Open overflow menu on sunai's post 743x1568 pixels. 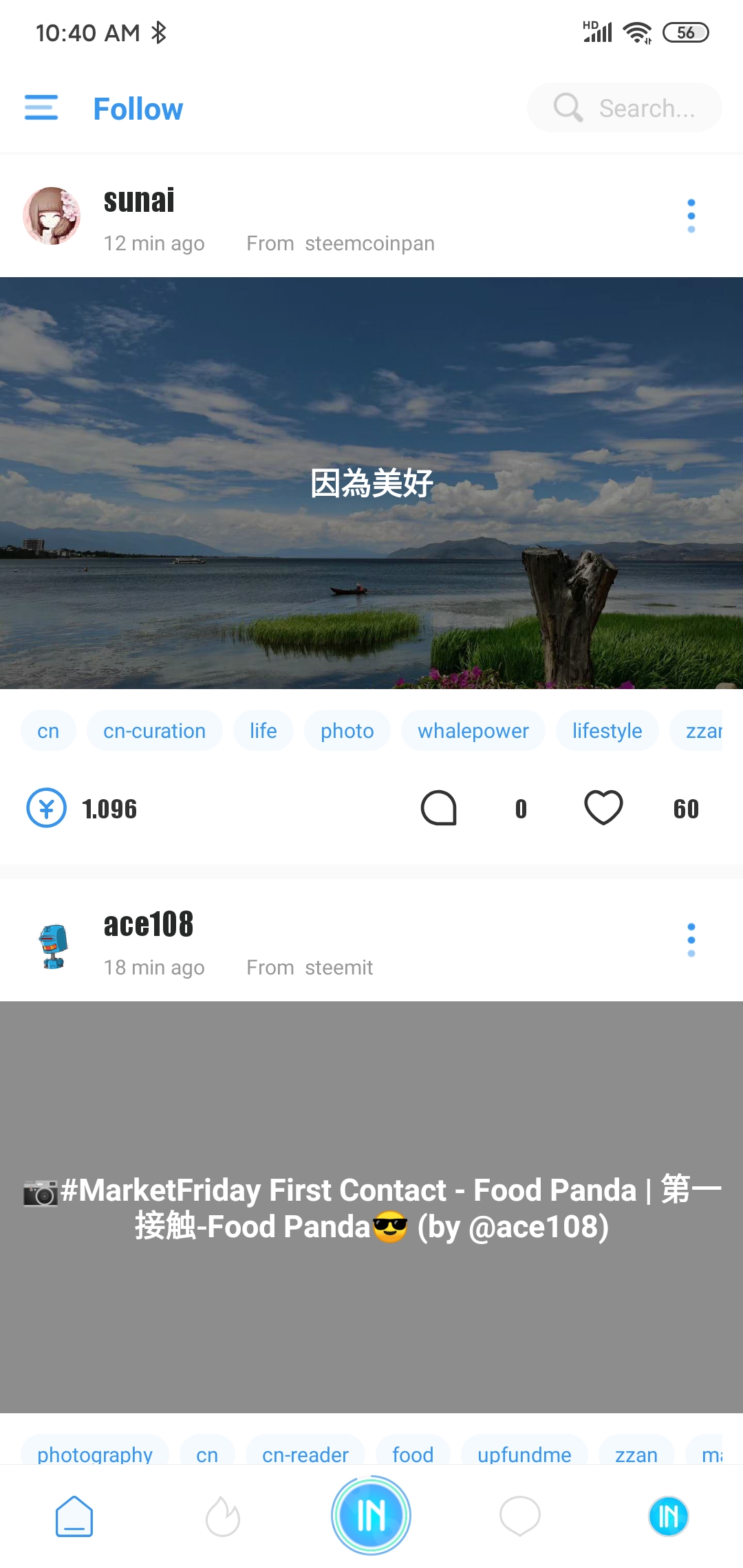pyautogui.click(x=691, y=216)
